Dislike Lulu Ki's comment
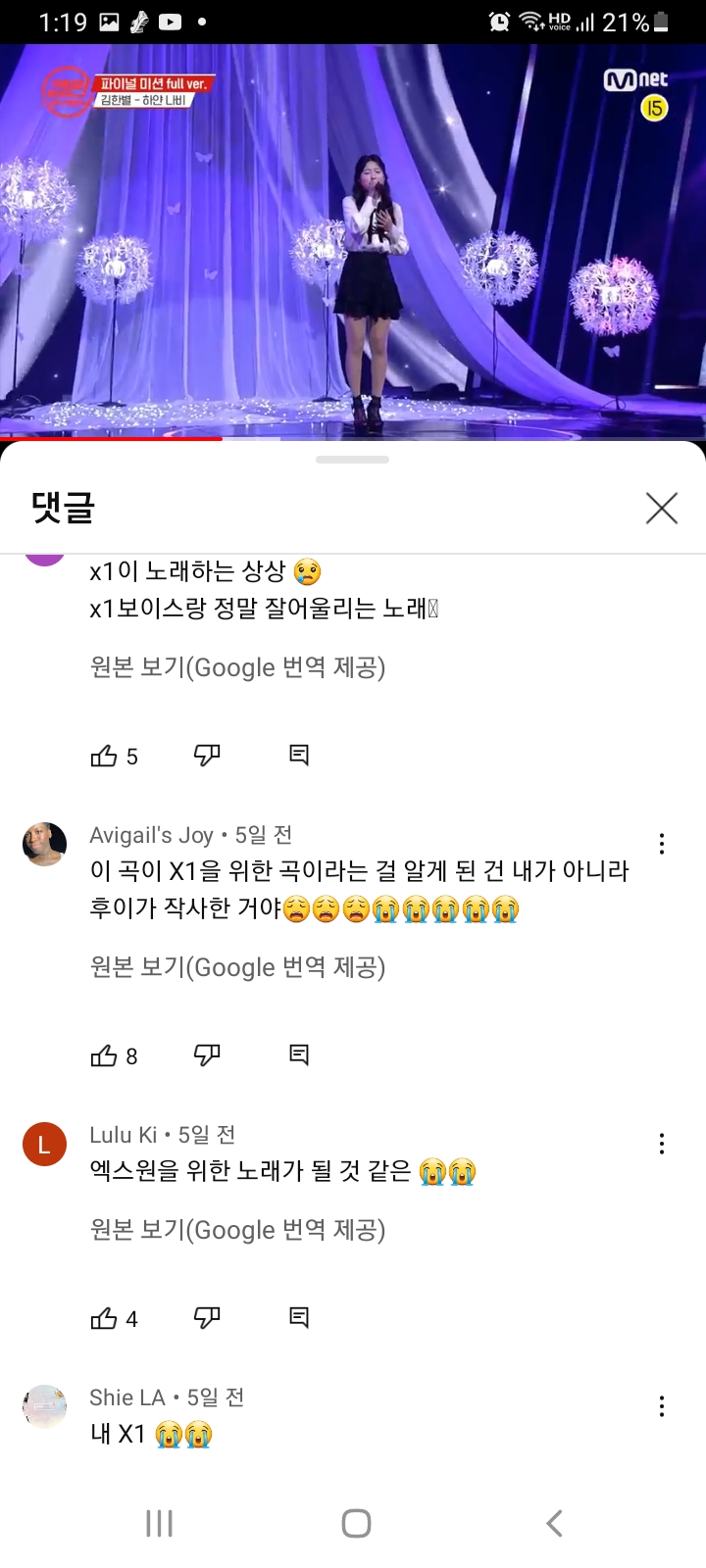Screen dimensions: 706x1568 206,1318
